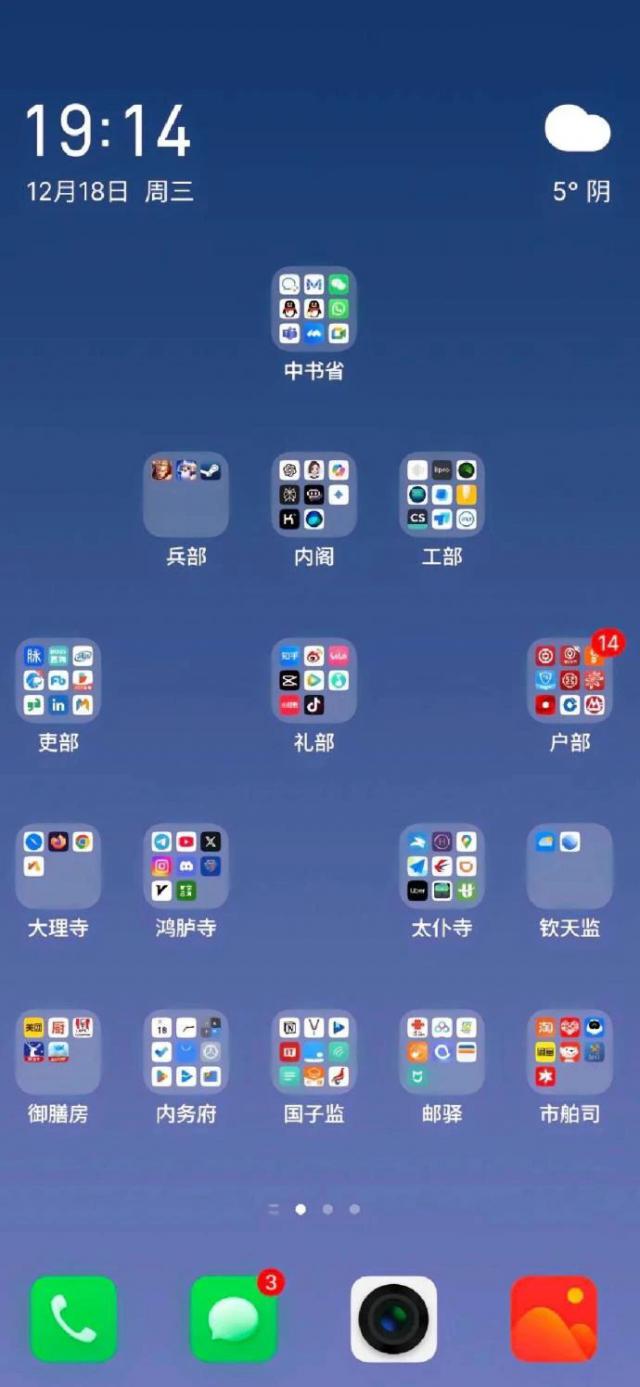This screenshot has width=640, height=1387.
Task: Open the 邮驿 folder
Action: pos(442,1052)
